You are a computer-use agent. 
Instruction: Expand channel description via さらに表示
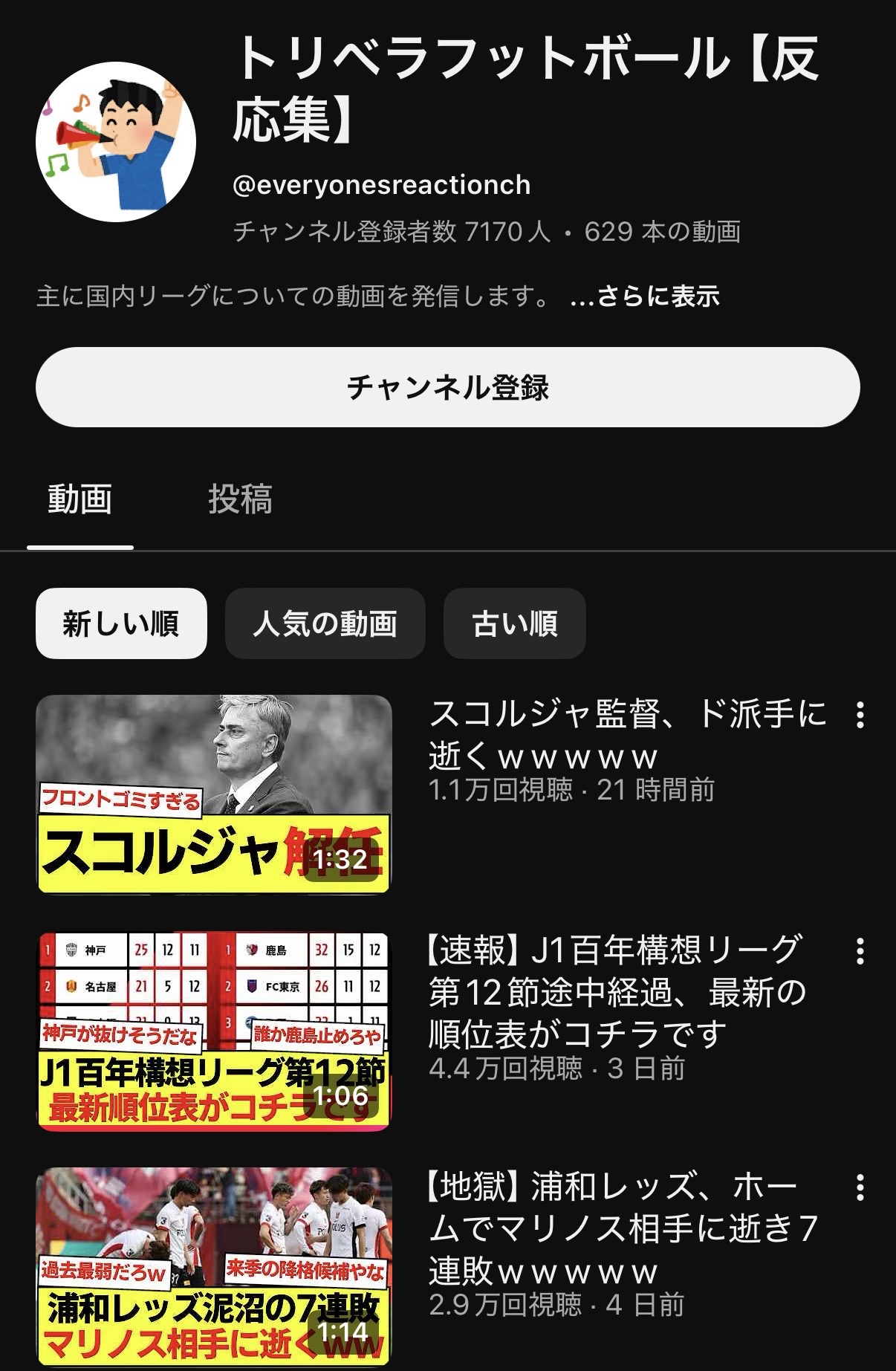pyautogui.click(x=645, y=296)
